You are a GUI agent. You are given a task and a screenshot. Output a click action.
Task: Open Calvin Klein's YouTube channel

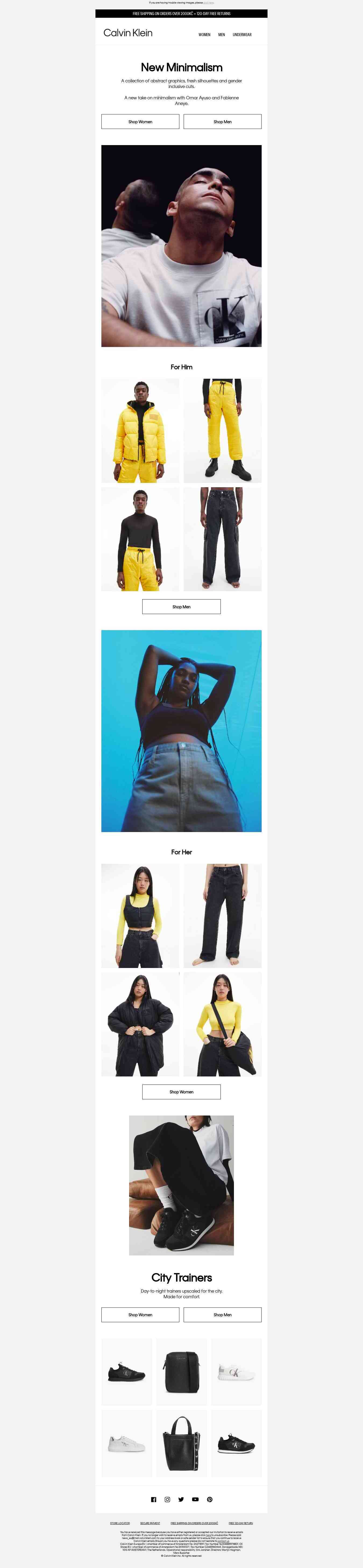(x=195, y=1499)
